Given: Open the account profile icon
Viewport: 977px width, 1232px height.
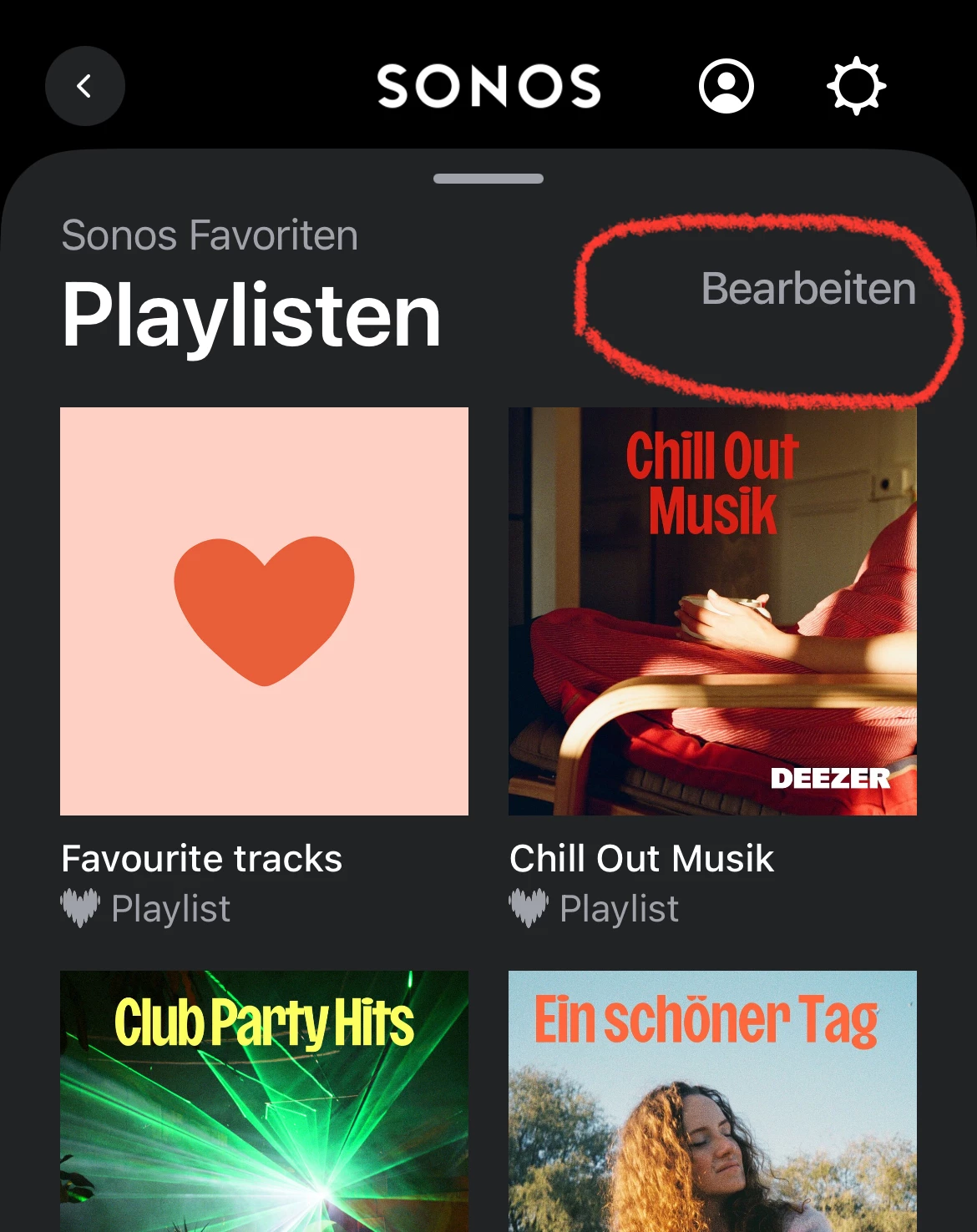Looking at the screenshot, I should (726, 86).
